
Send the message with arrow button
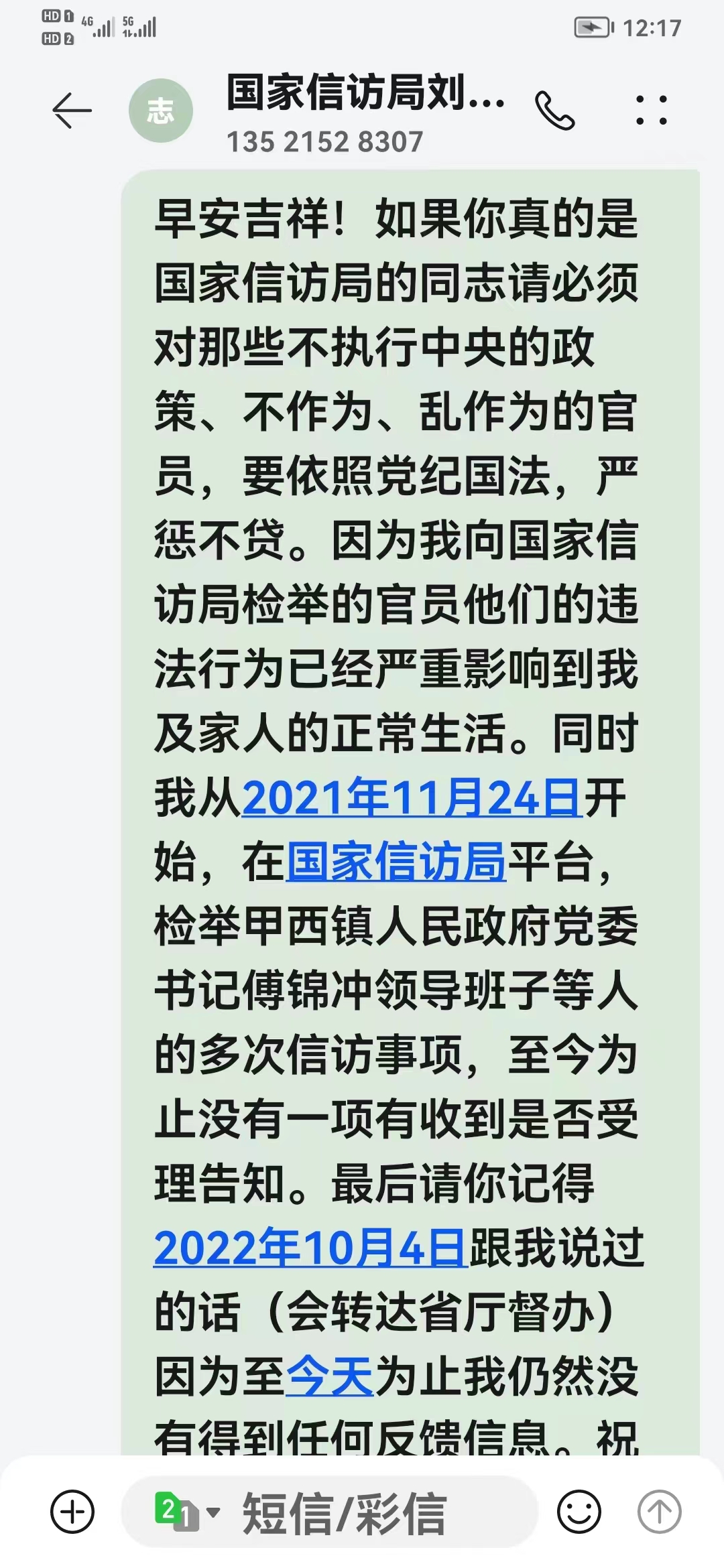(659, 1512)
